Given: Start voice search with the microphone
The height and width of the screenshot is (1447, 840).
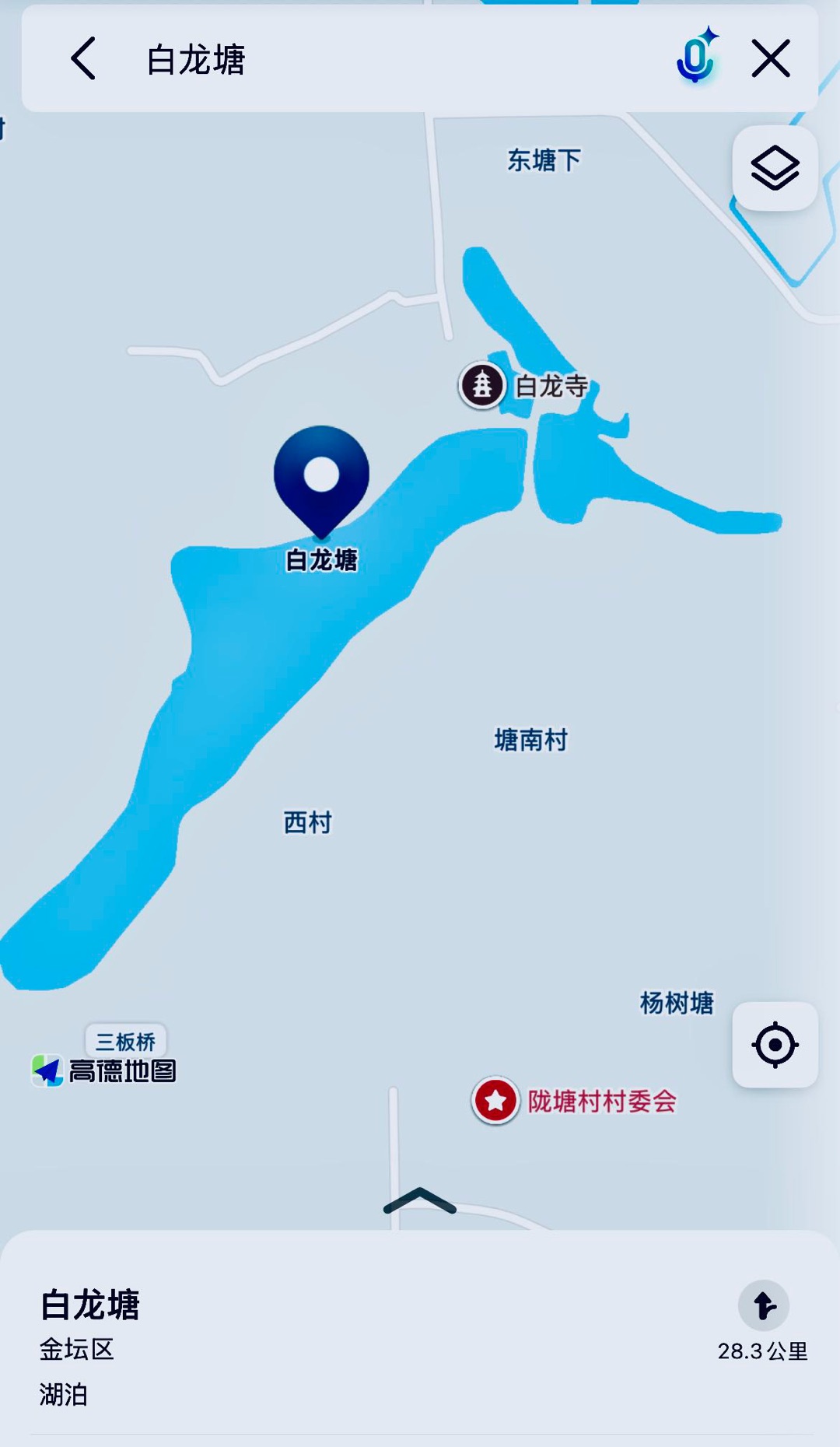Looking at the screenshot, I should click(x=696, y=58).
